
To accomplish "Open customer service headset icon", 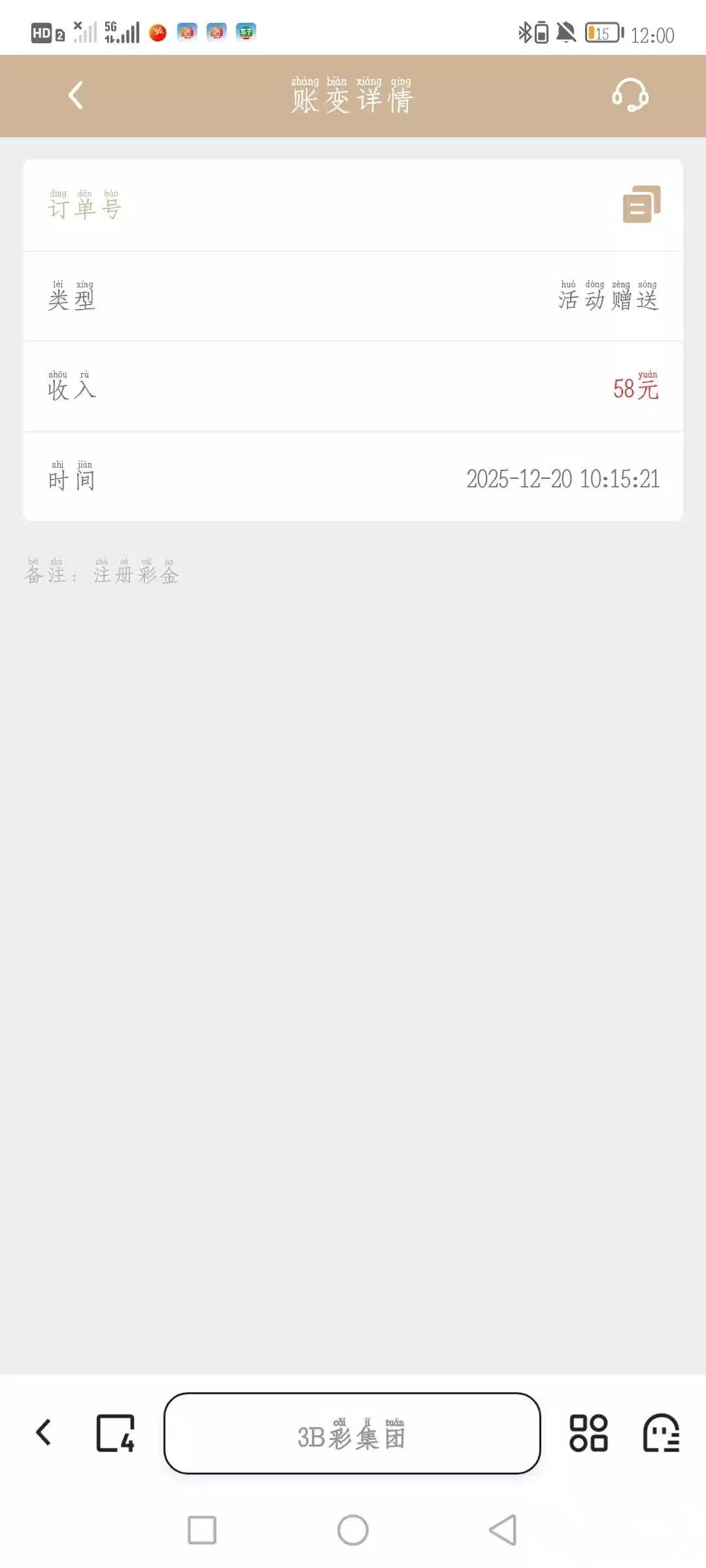I will click(630, 95).
